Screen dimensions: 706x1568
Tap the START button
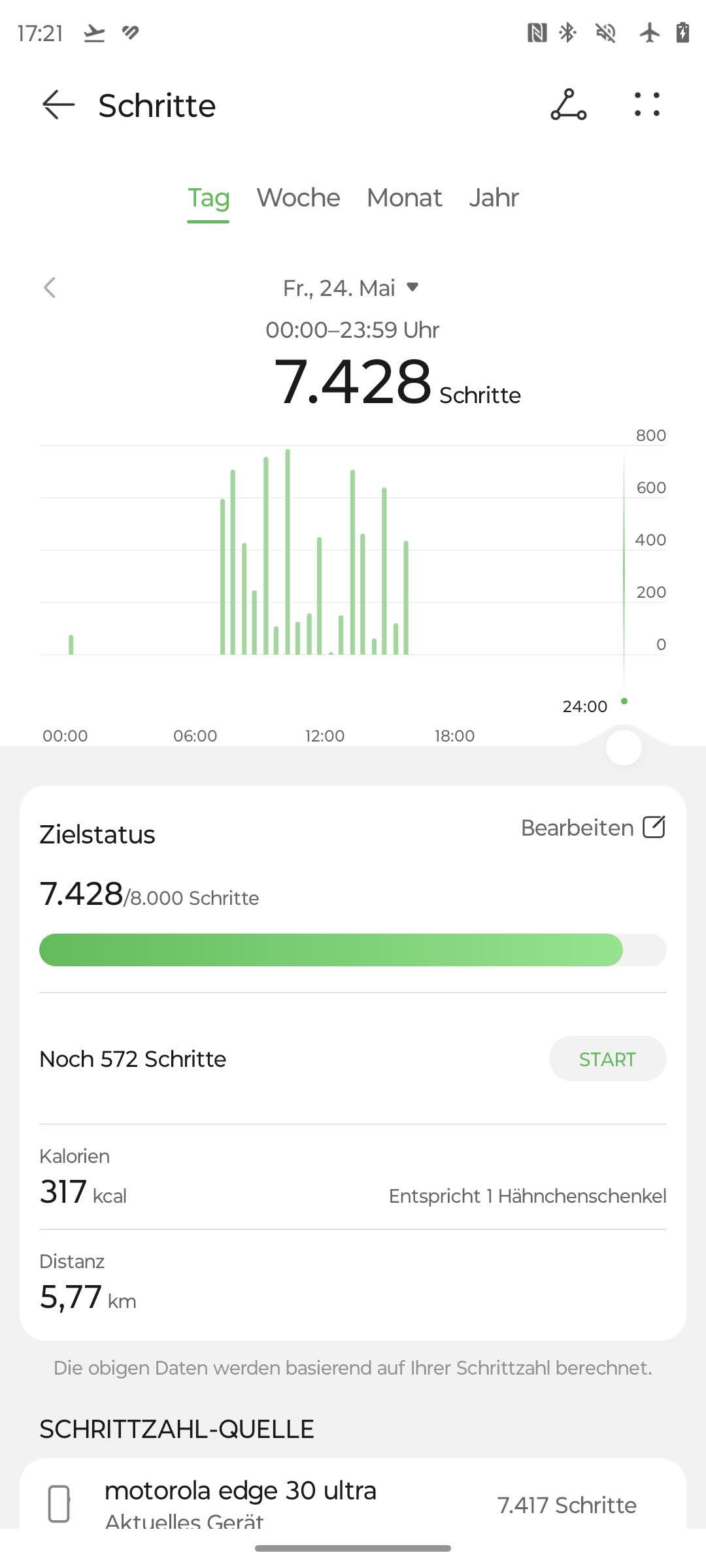(607, 1059)
